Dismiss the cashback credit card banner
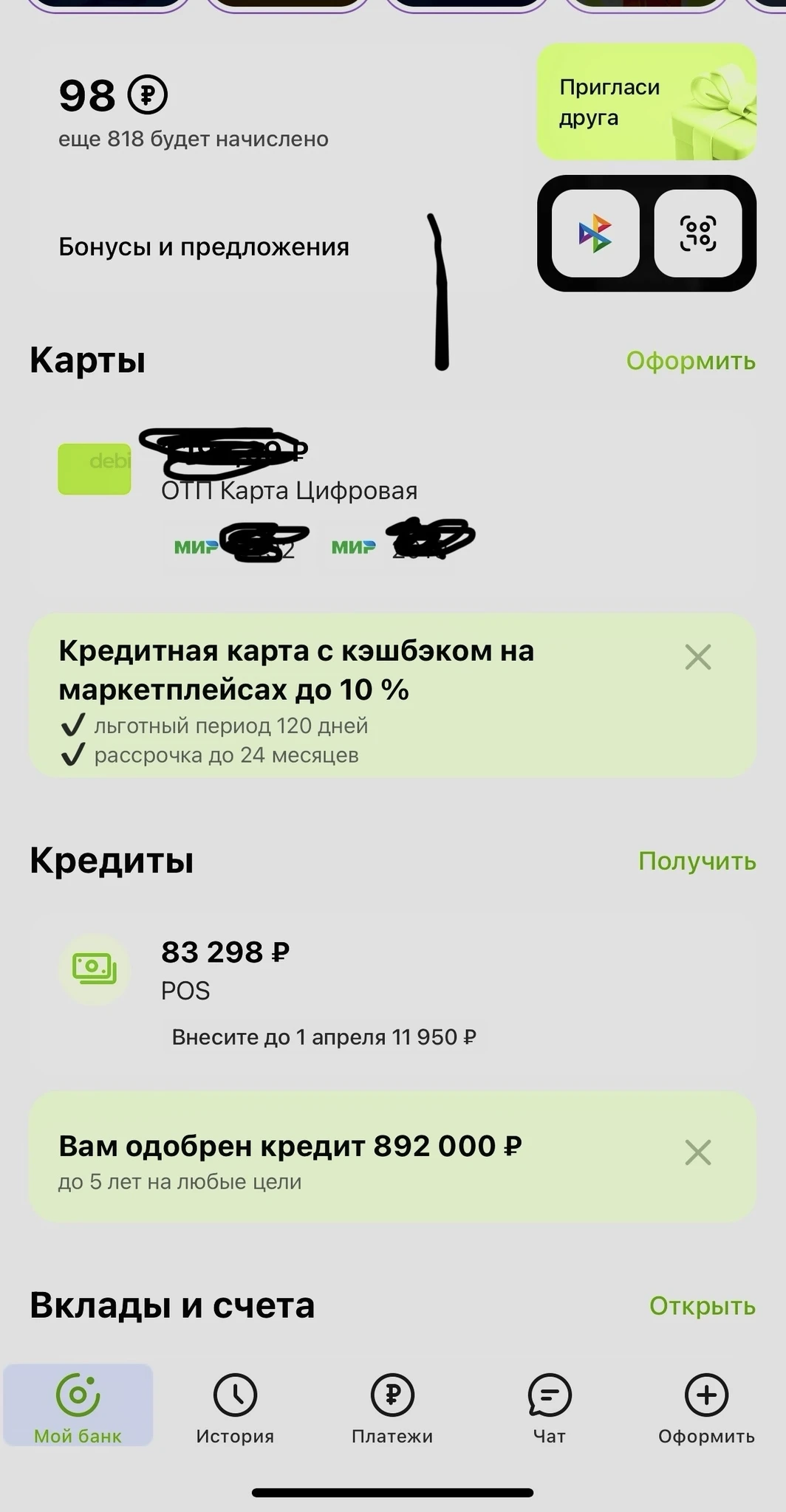 pos(697,657)
